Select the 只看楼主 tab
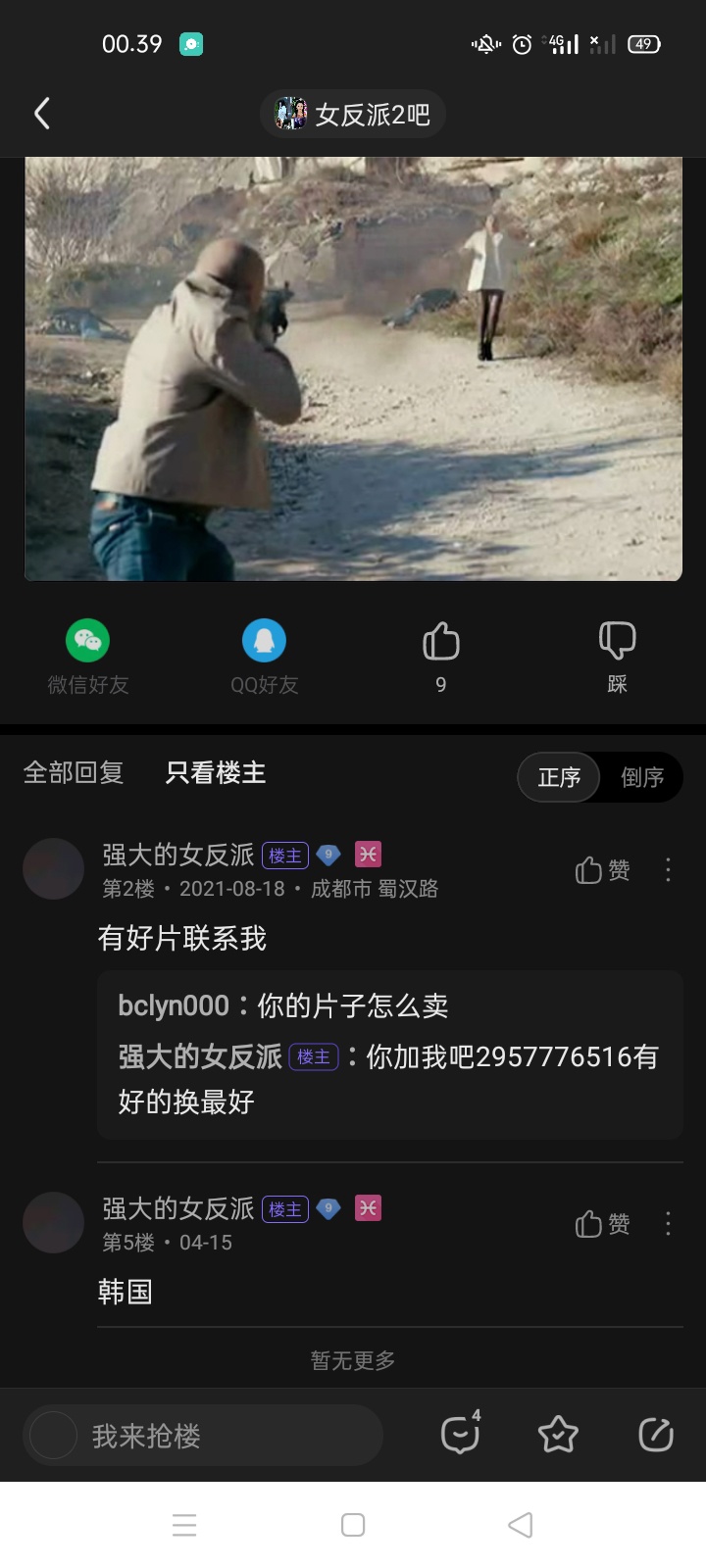 click(216, 773)
